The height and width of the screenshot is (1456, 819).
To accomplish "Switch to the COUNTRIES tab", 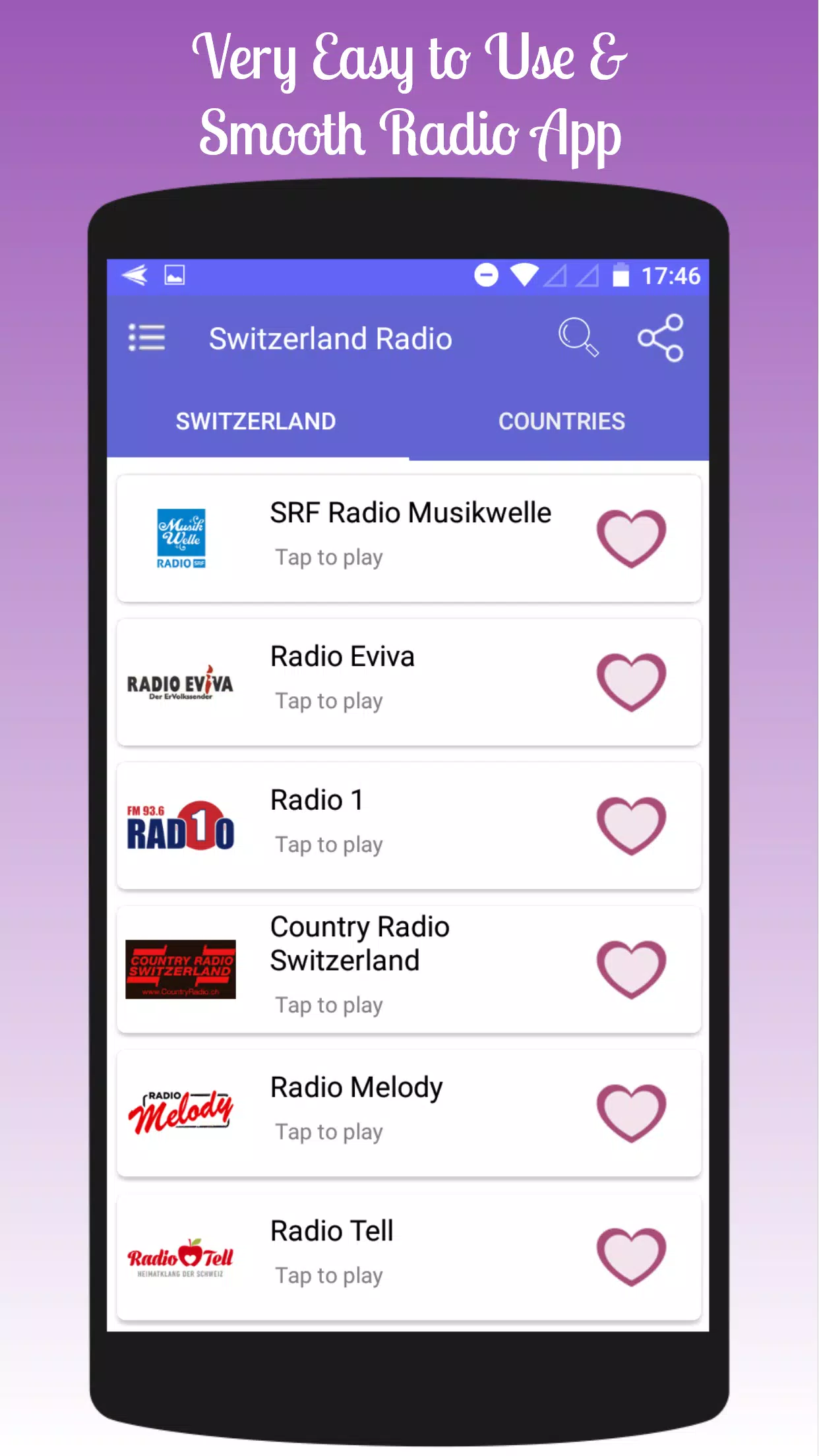I will pyautogui.click(x=562, y=421).
